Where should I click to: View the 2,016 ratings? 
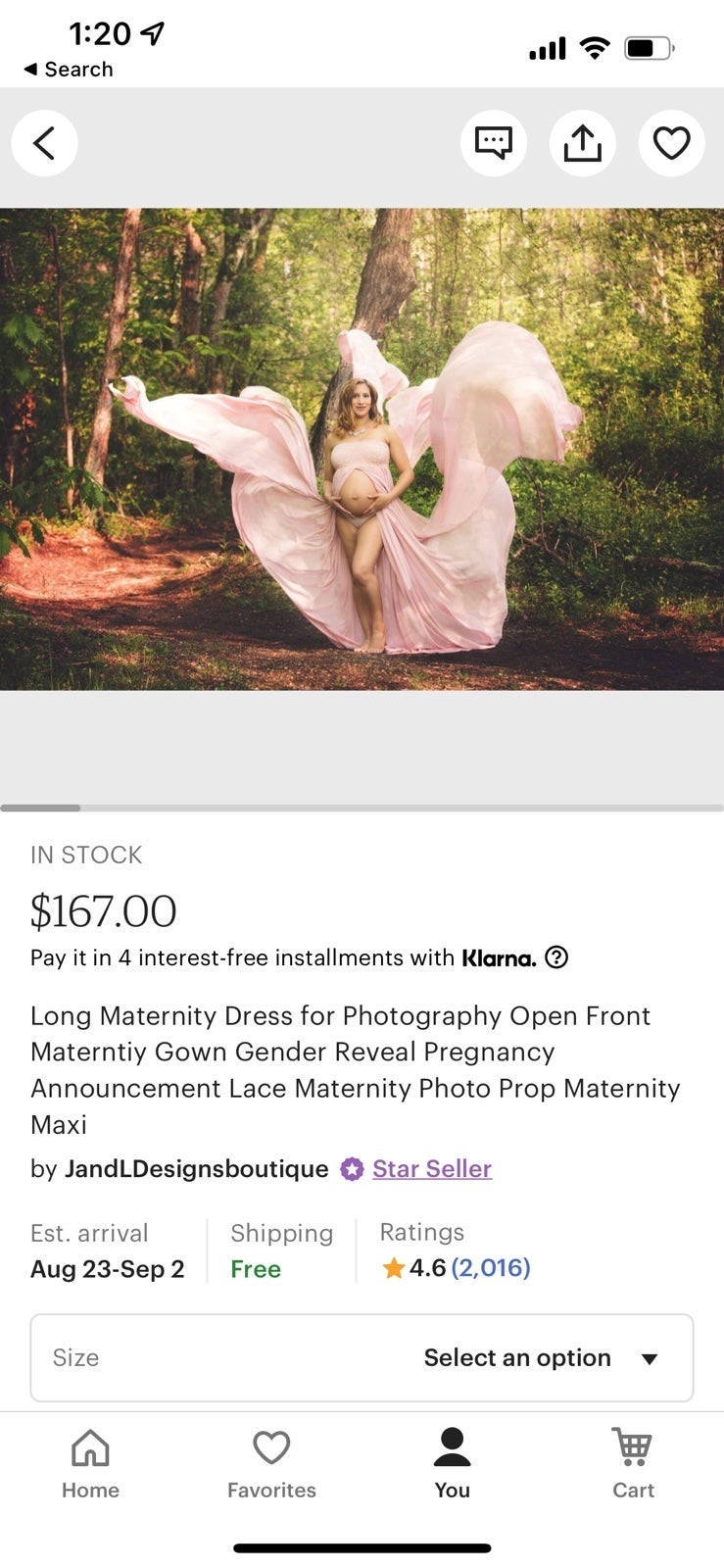pos(491,1268)
